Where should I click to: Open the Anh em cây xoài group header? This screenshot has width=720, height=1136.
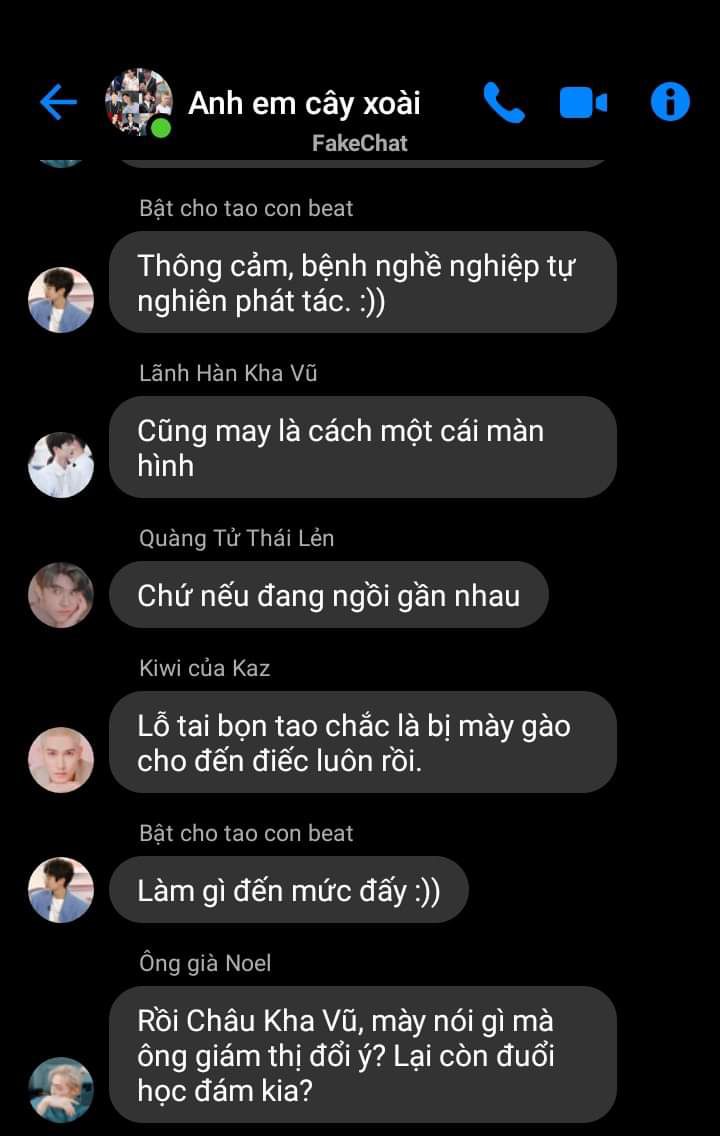[304, 103]
